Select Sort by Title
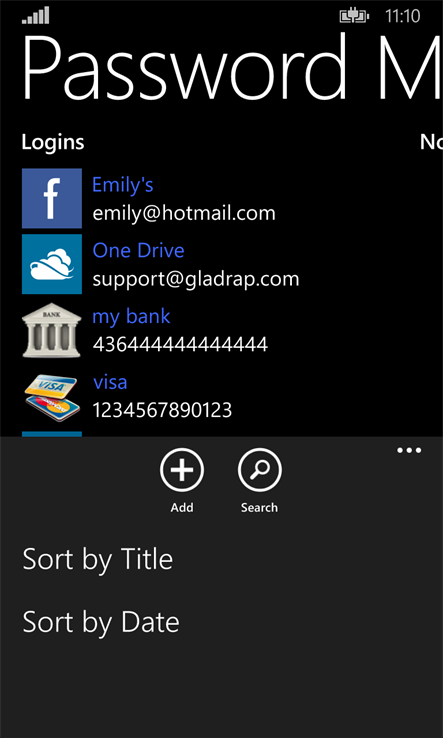443x738 pixels. point(97,559)
